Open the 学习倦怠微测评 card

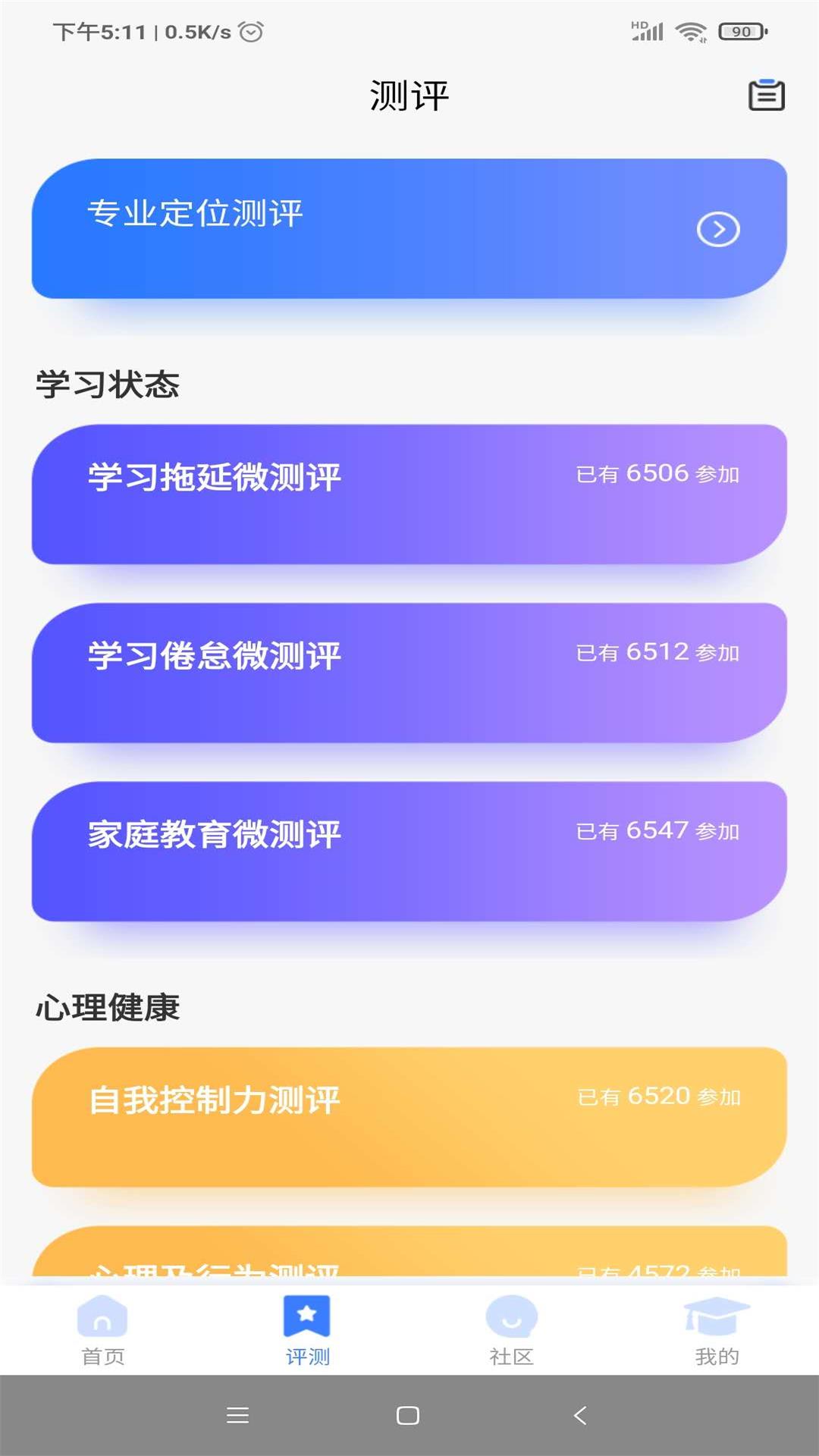(409, 673)
